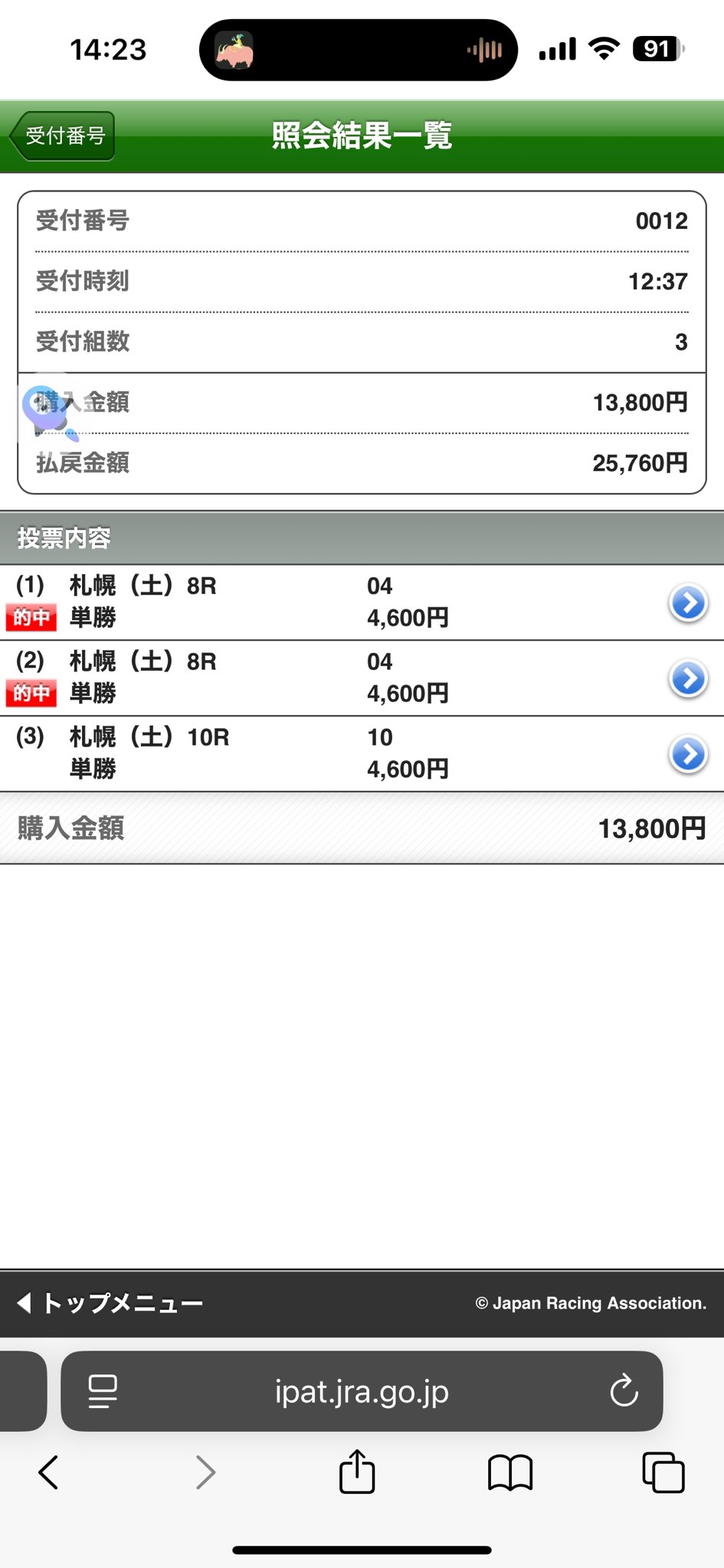
Task: Open details for bet (1) 札幌 8R
Action: (688, 603)
